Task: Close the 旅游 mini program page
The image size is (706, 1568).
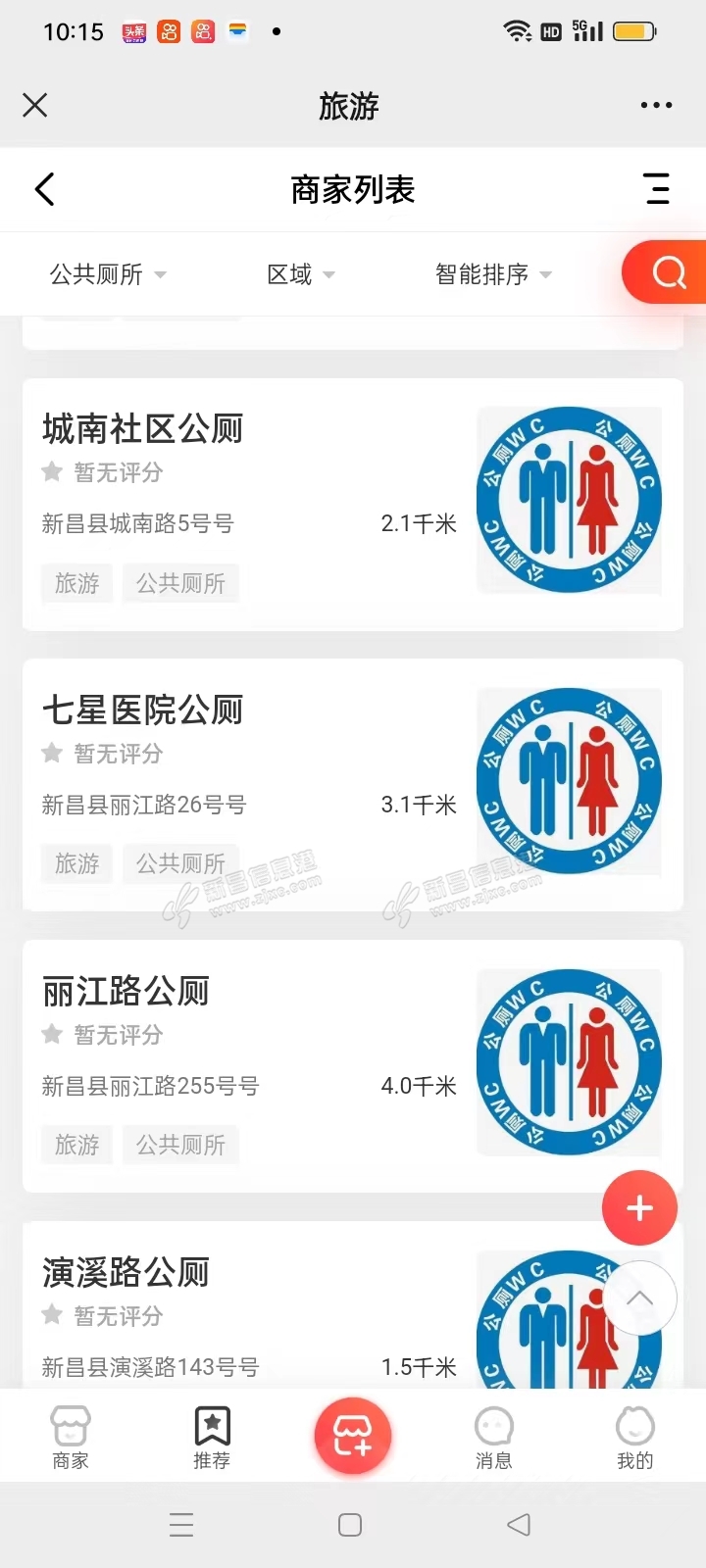Action: coord(35,105)
